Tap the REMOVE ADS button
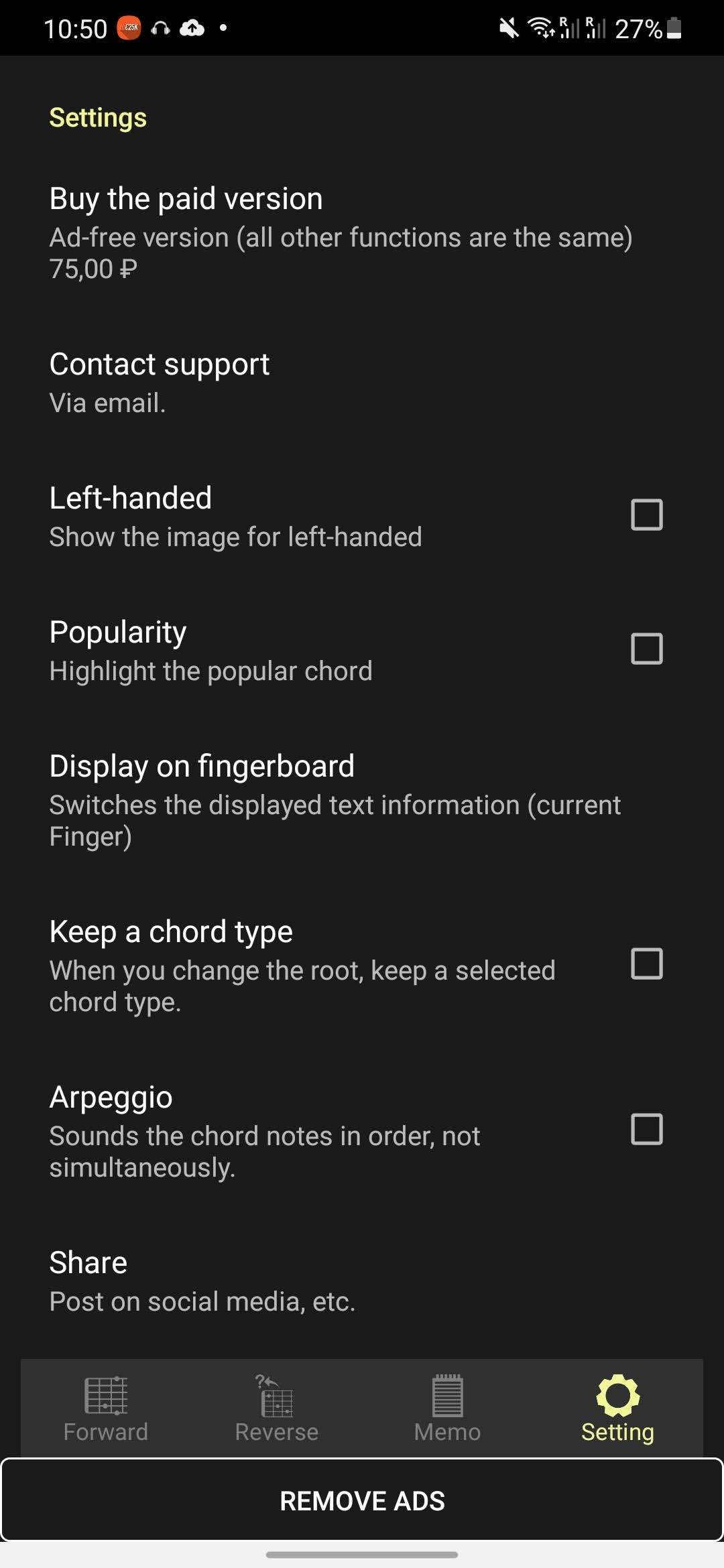724x1568 pixels. [x=362, y=1501]
